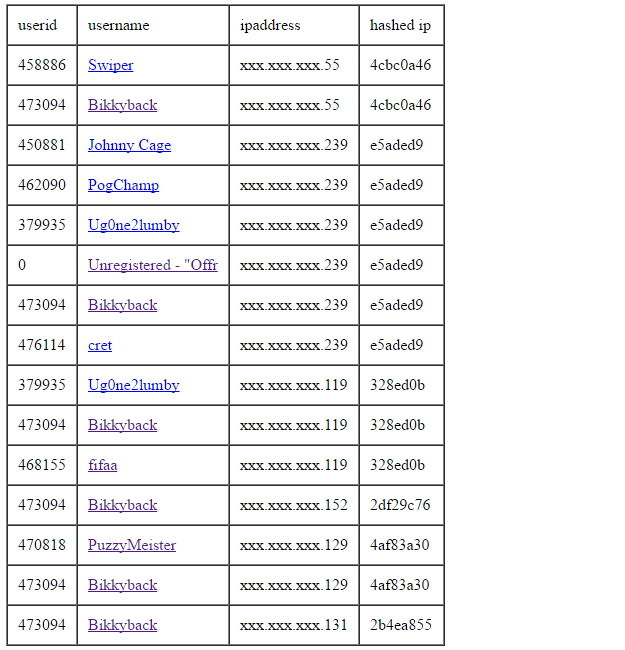The width and height of the screenshot is (625, 650).
Task: Open the Unregistered - "Offr username link
Action: [x=152, y=265]
